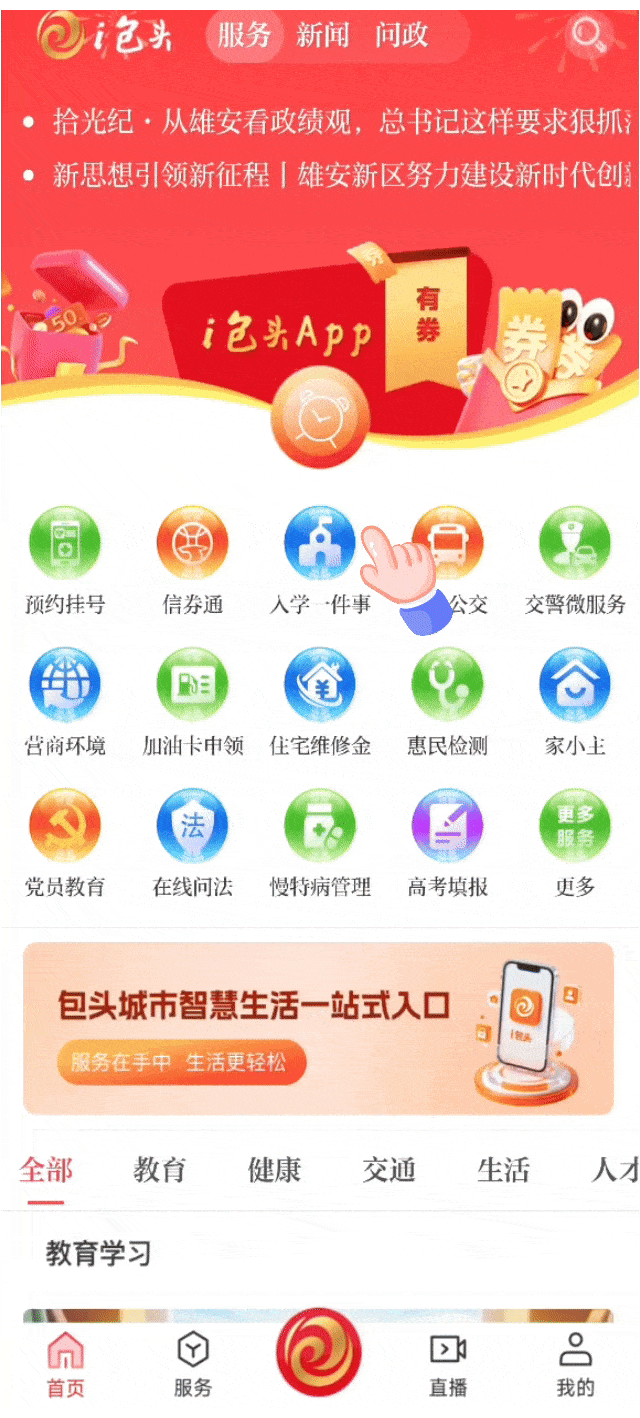
Task: Switch to the 新闻 top tab
Action: tap(323, 36)
